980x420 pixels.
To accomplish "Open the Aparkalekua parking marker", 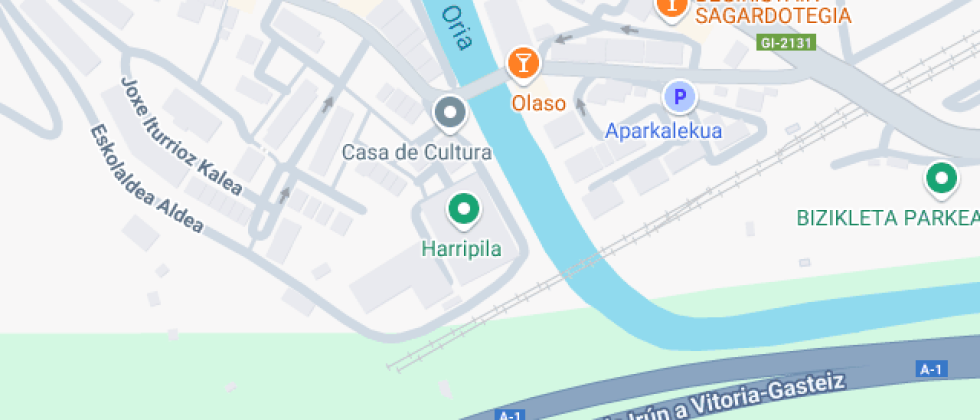I will (x=680, y=98).
